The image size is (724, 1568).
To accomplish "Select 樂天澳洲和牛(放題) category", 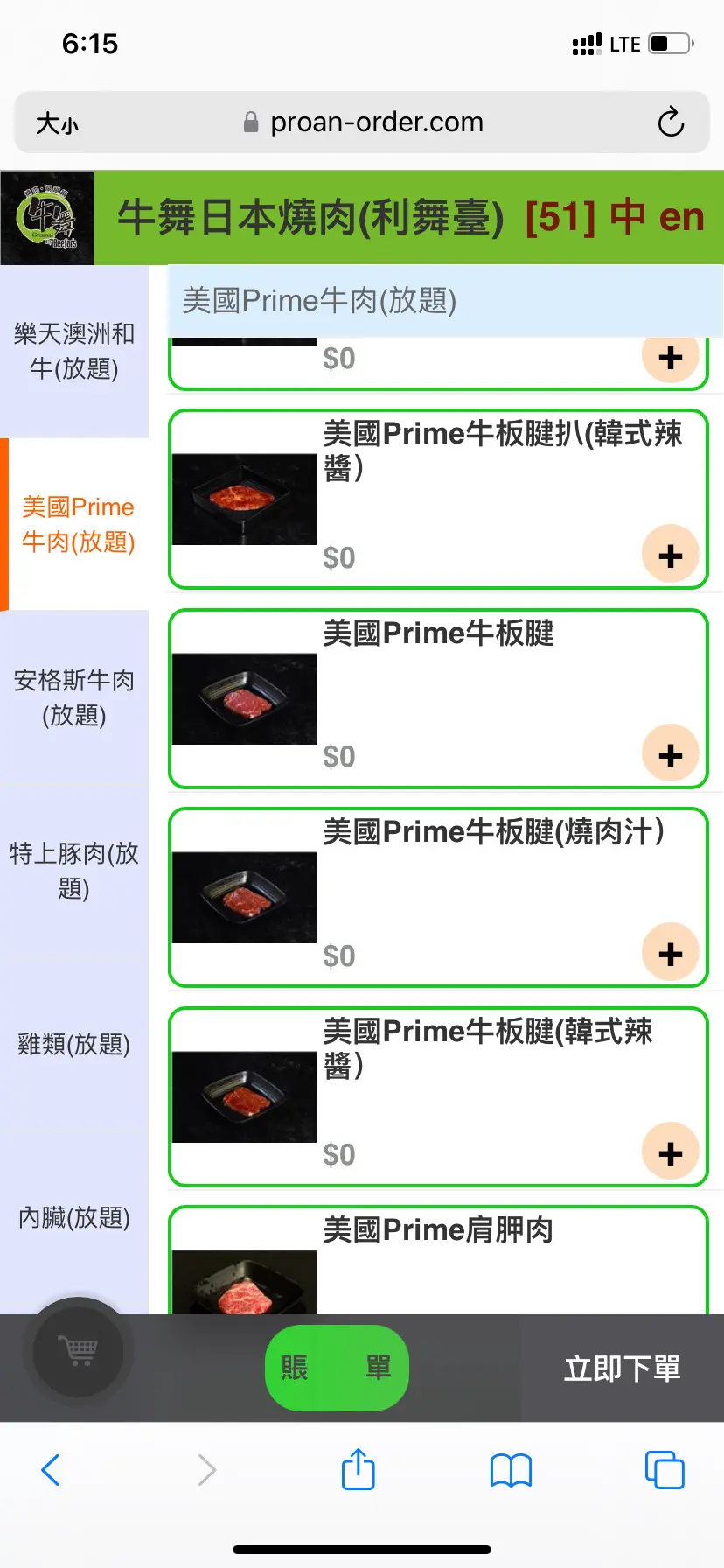I will point(74,351).
